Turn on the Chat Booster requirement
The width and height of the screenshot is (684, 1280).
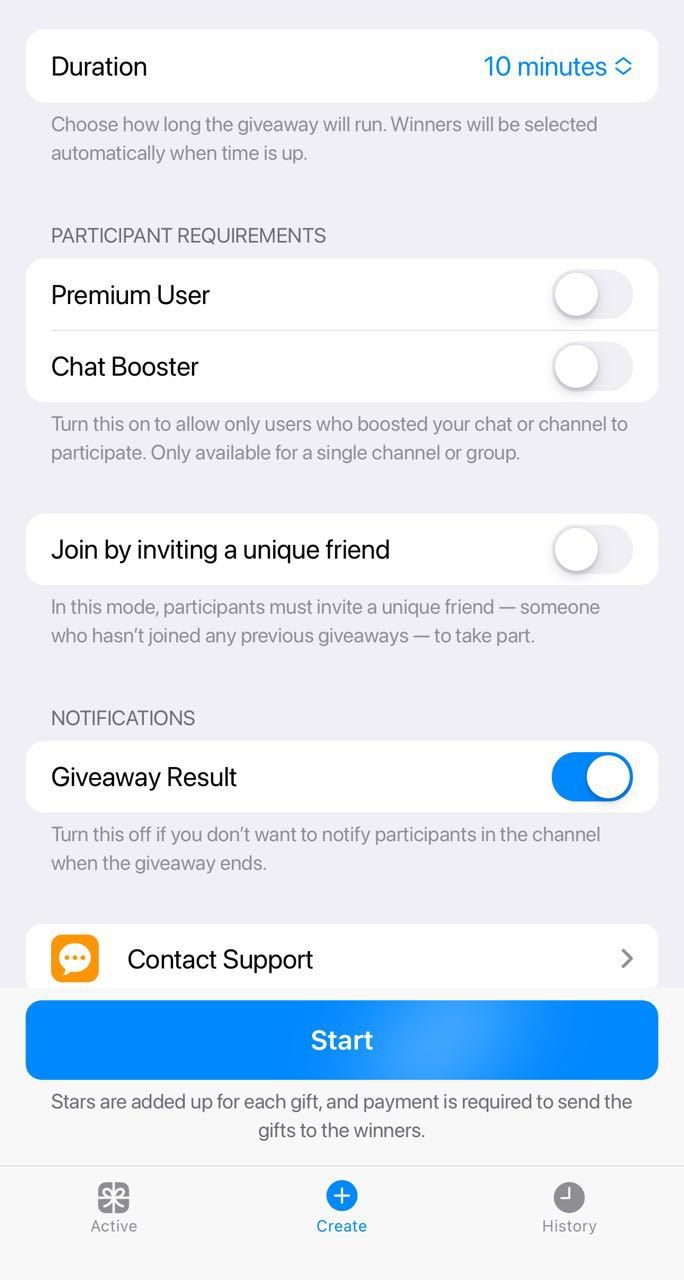(x=592, y=367)
